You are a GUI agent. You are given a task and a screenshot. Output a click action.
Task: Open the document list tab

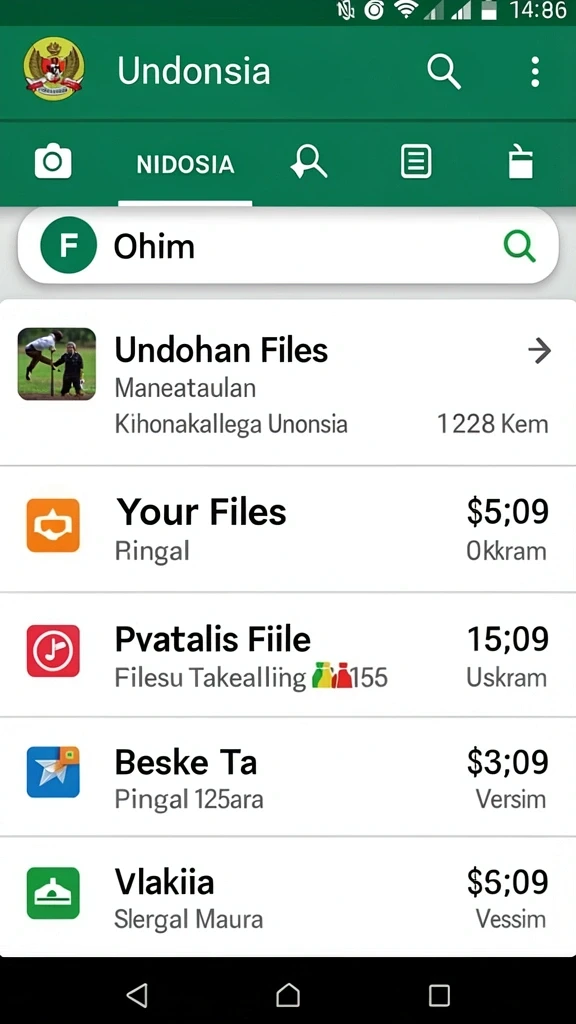[x=415, y=162]
